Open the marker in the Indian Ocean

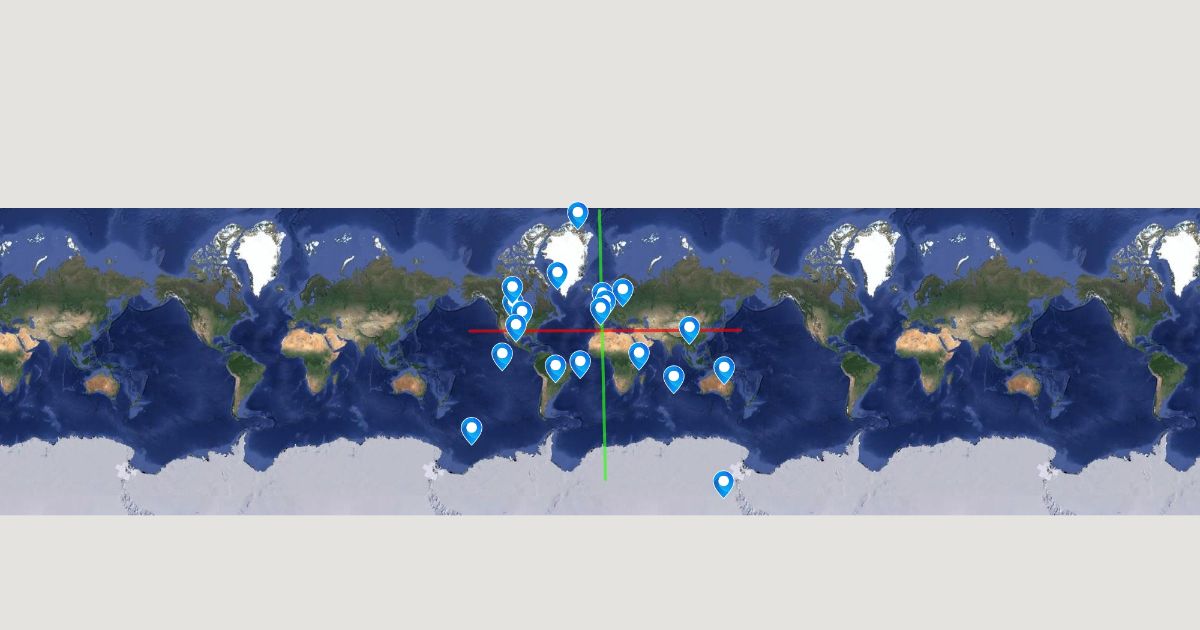click(674, 378)
